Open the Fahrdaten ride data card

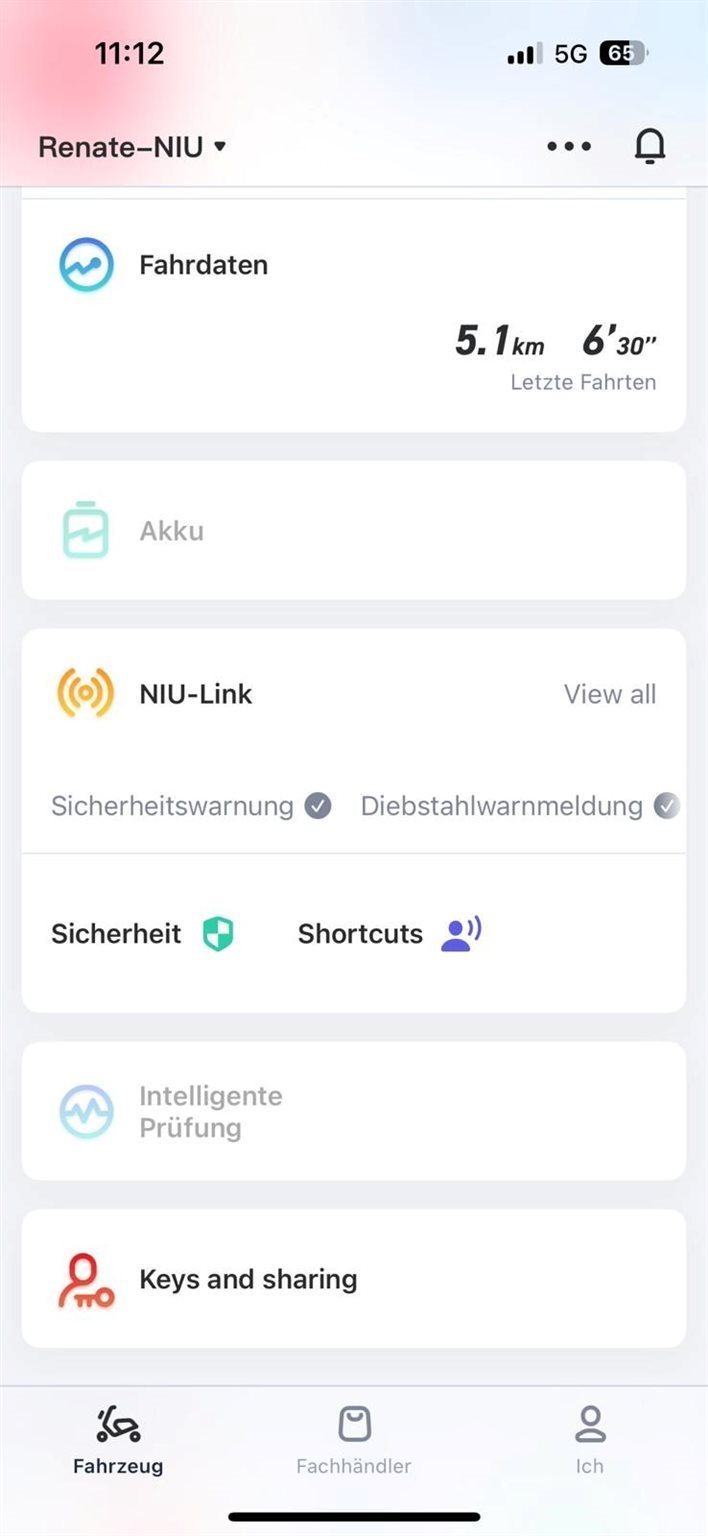pos(354,315)
